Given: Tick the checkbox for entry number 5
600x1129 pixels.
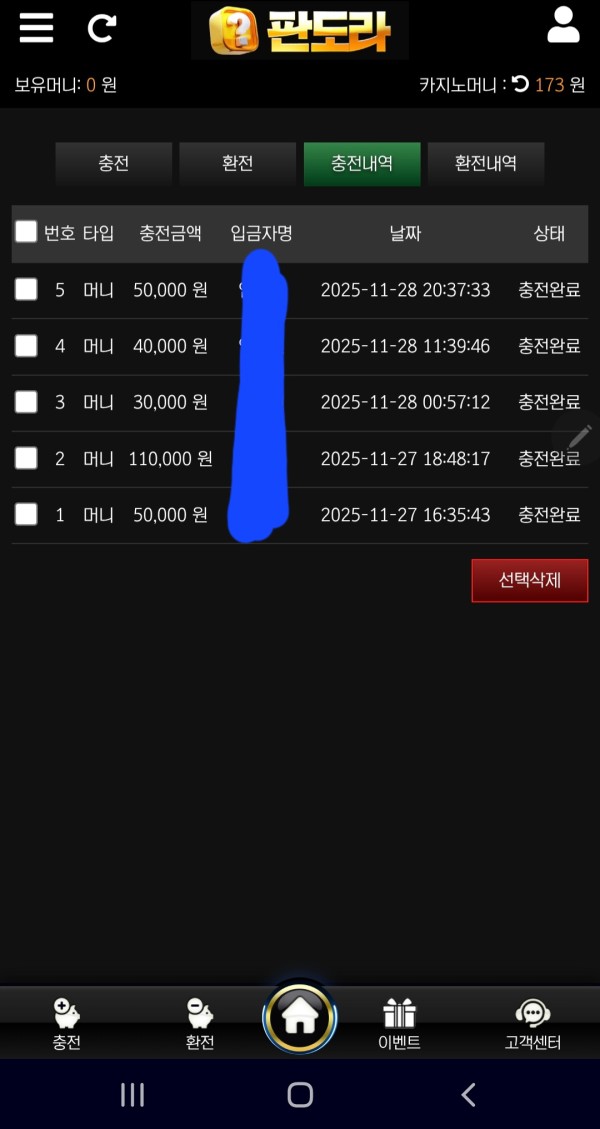Looking at the screenshot, I should [26, 290].
